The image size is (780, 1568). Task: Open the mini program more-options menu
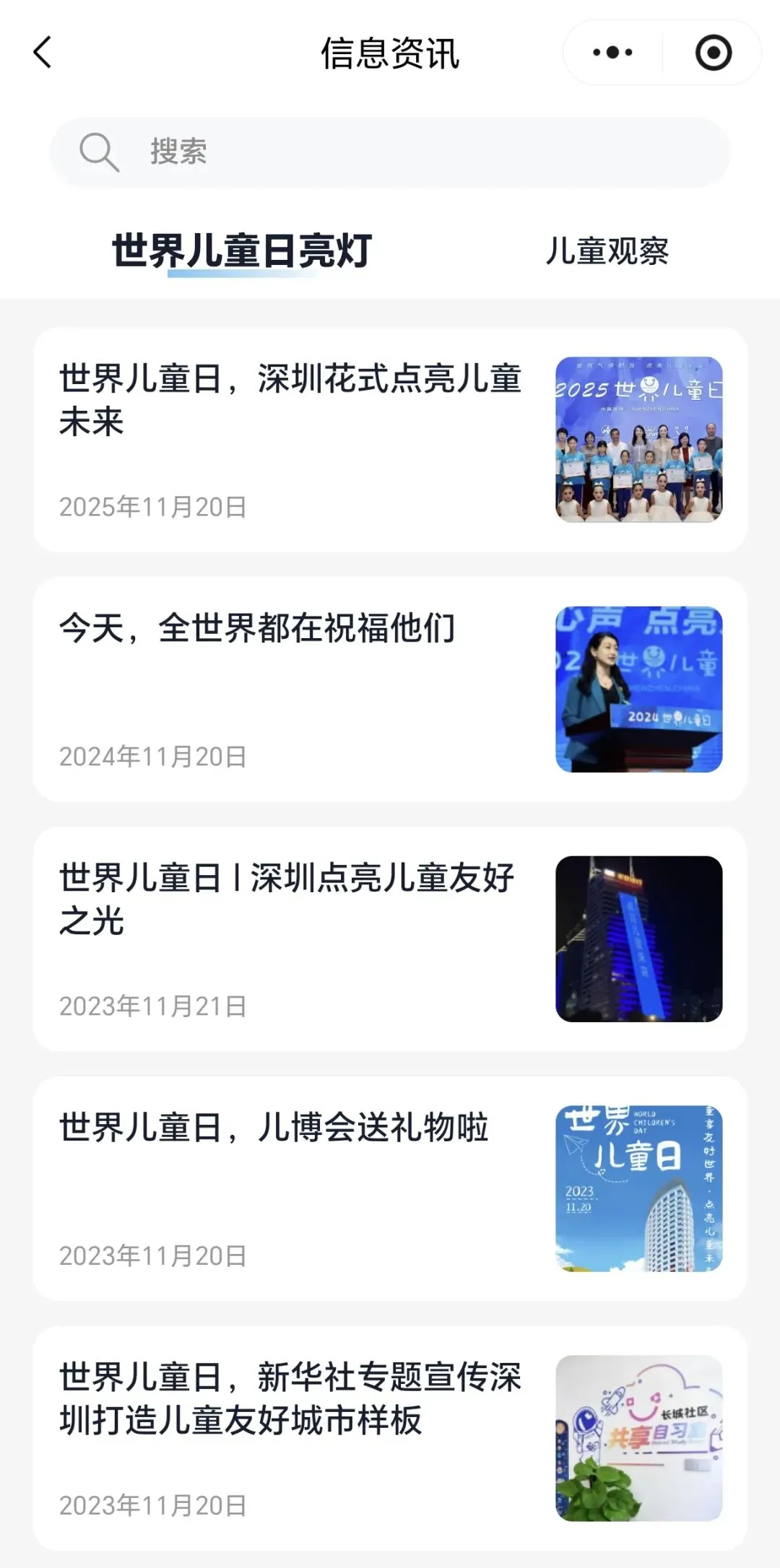pos(612,53)
